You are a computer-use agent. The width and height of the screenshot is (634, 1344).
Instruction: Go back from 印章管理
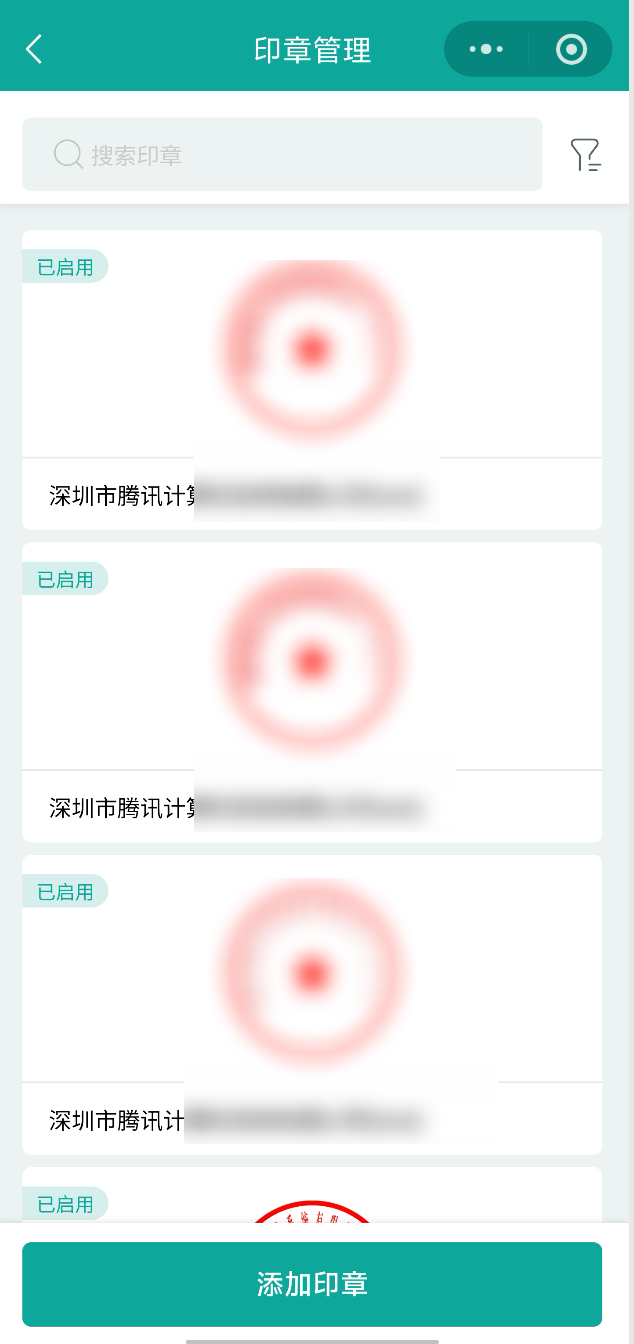click(34, 49)
